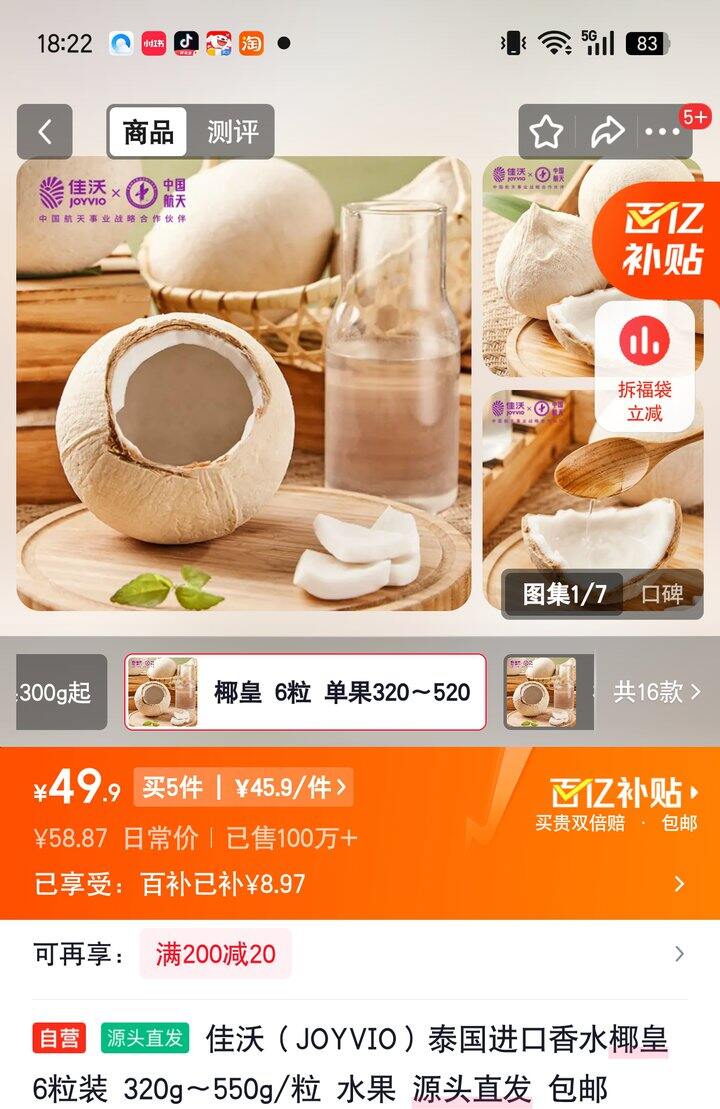Favorite this product with the star icon
The image size is (720, 1109).
coord(546,132)
